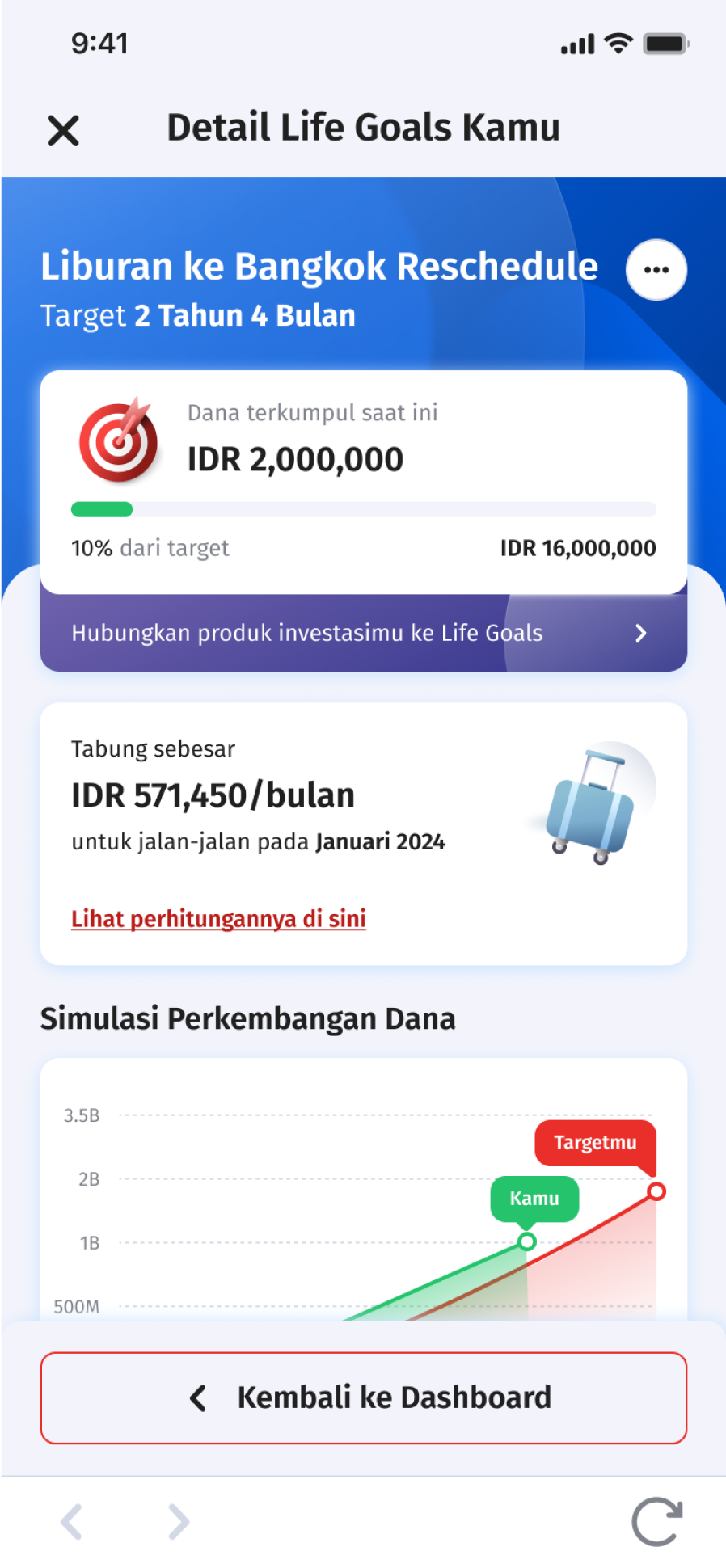Open Hubungkan produk investasimu ke Life Goals
The width and height of the screenshot is (726, 1568).
point(363,633)
